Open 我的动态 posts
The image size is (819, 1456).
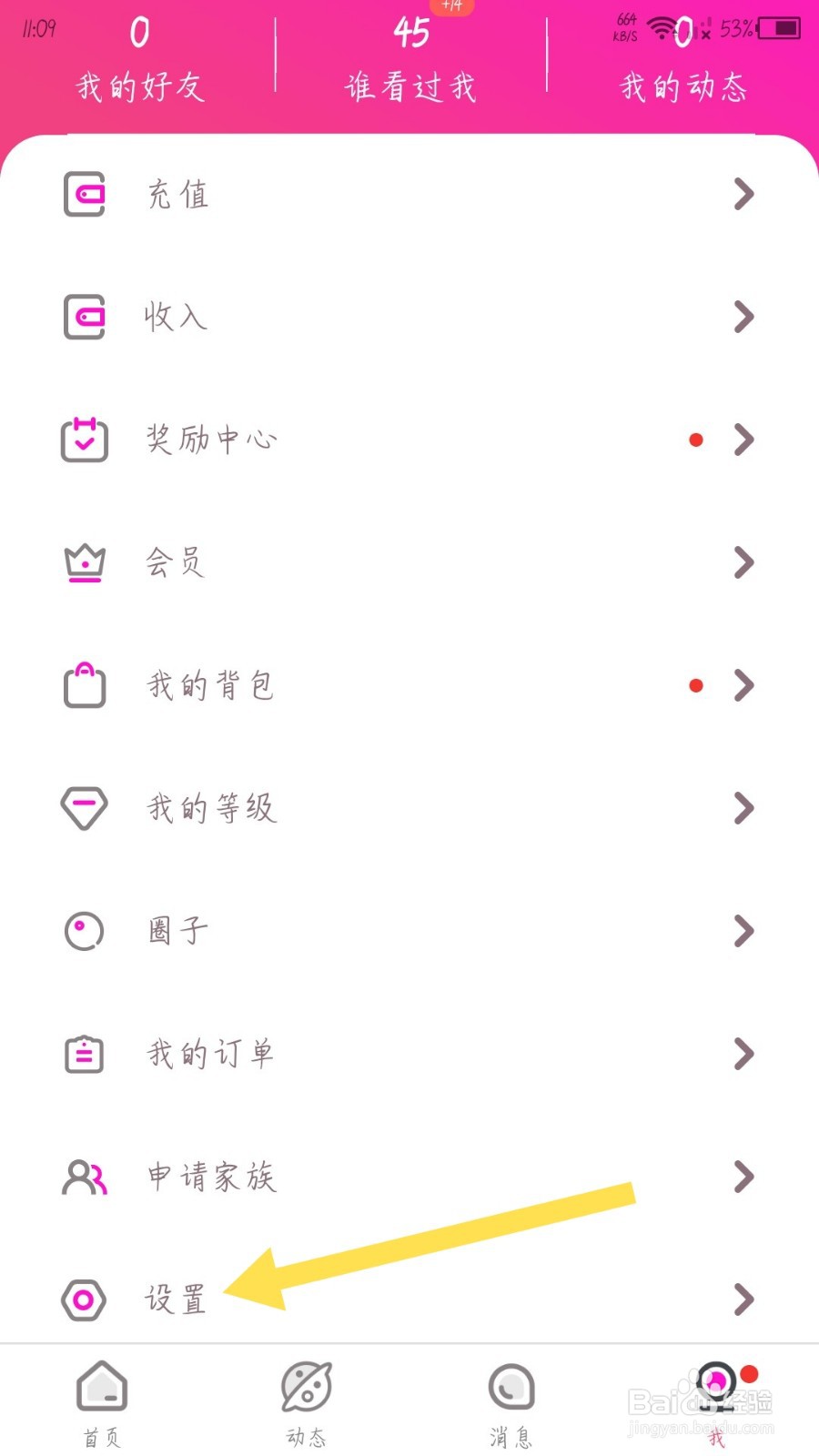pyautogui.click(x=683, y=61)
